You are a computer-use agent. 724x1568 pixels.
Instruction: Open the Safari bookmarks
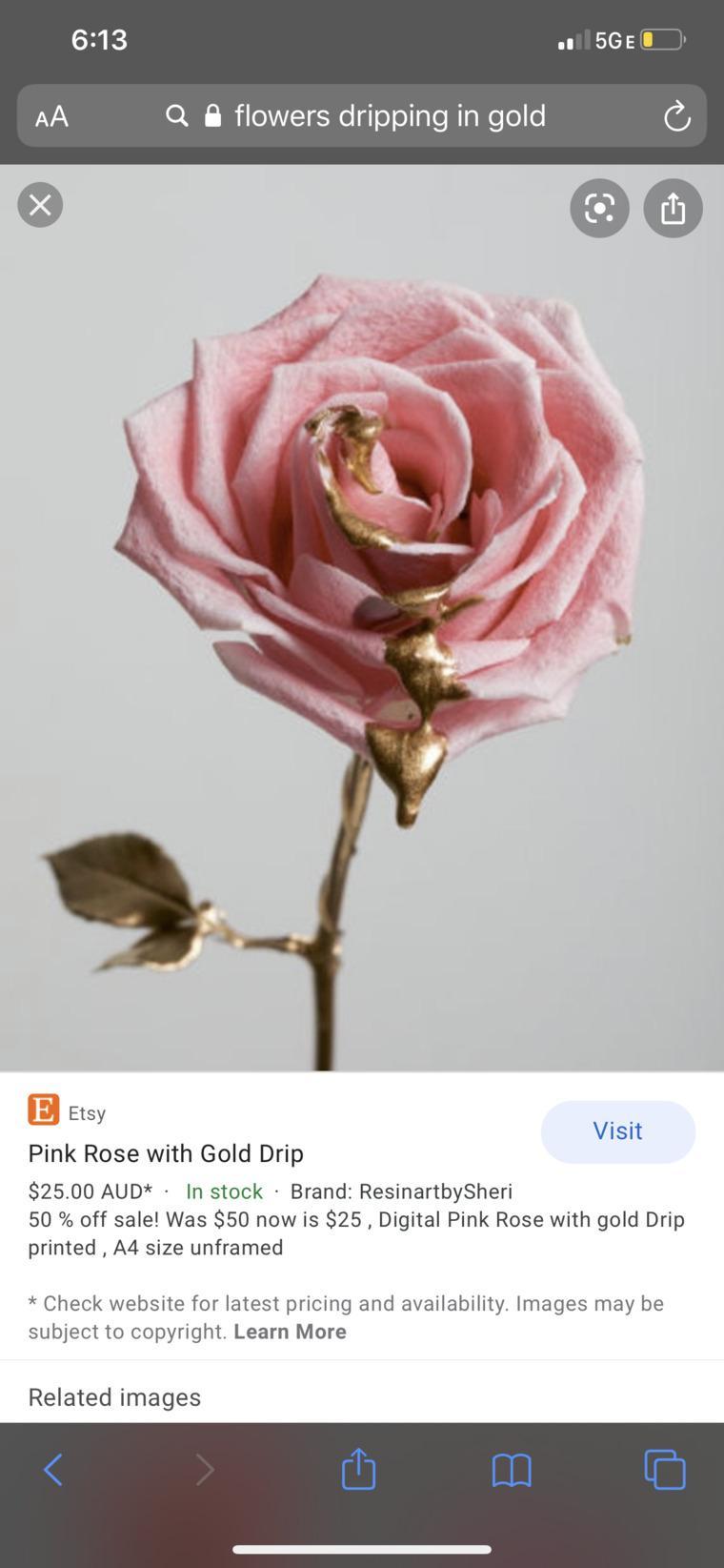(512, 1469)
